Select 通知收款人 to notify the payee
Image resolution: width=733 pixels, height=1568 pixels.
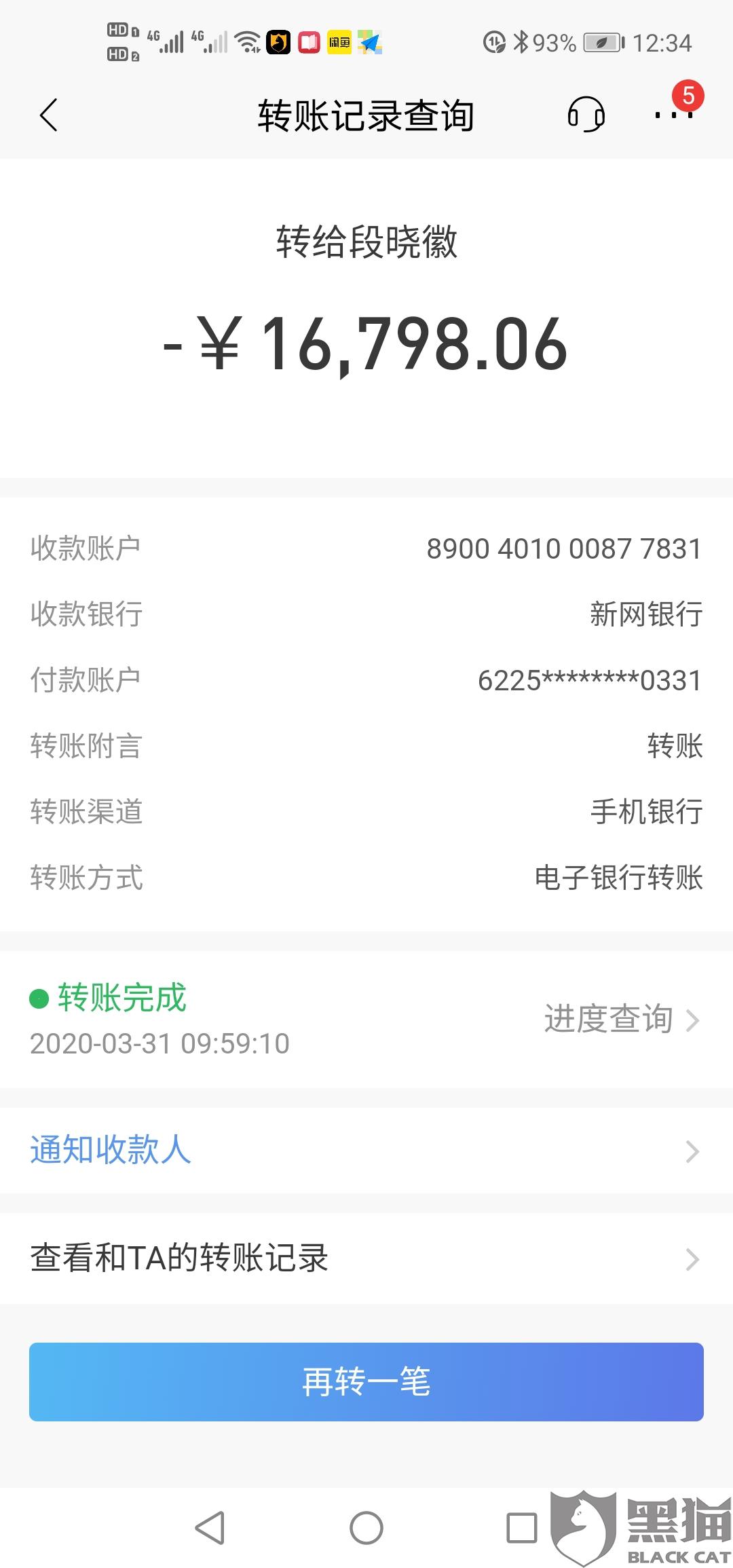[366, 1151]
